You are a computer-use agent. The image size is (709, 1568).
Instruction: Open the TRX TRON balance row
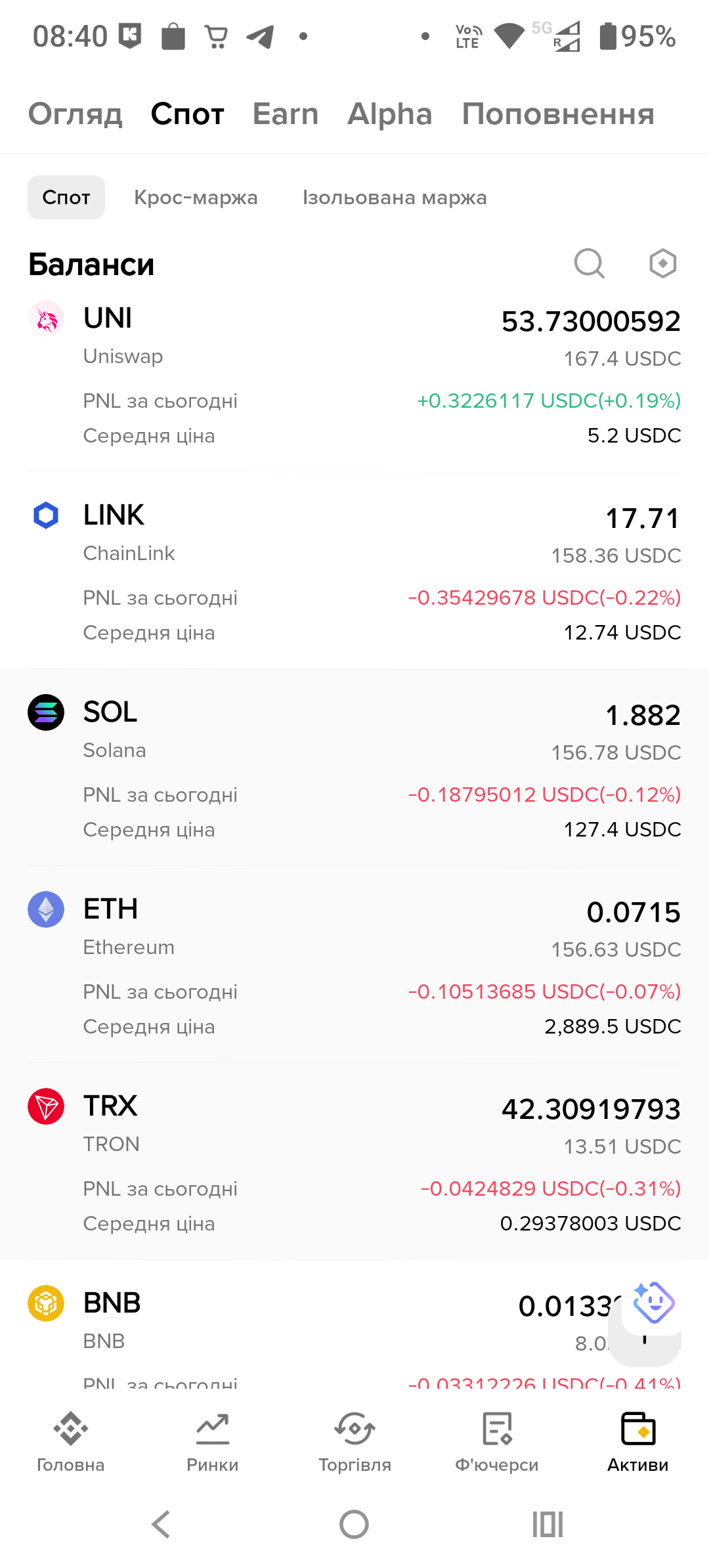pyautogui.click(x=354, y=1162)
